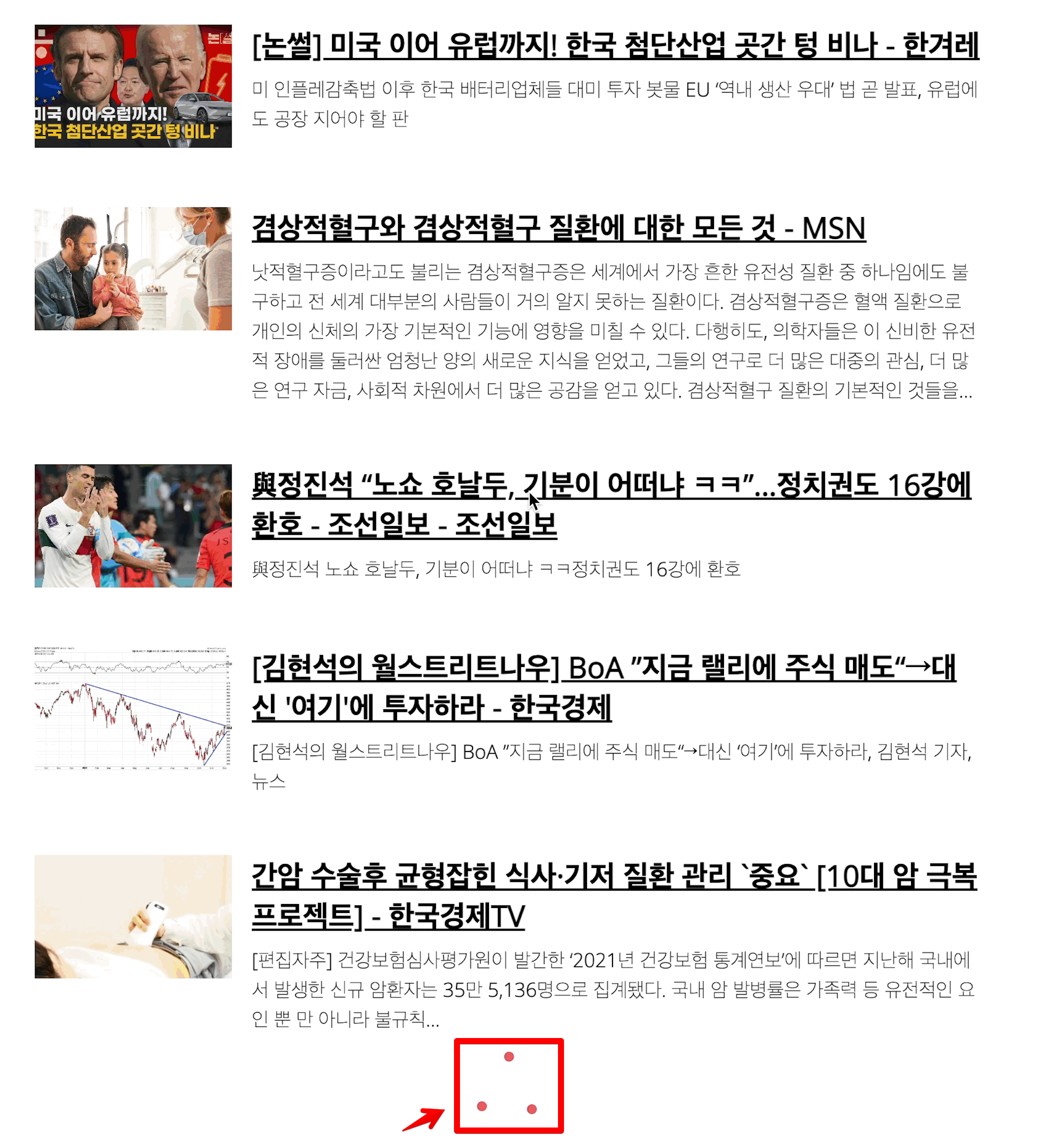This screenshot has height=1148, width=1041.
Task: Open the BoA Wall Street Now article
Action: click(x=603, y=668)
